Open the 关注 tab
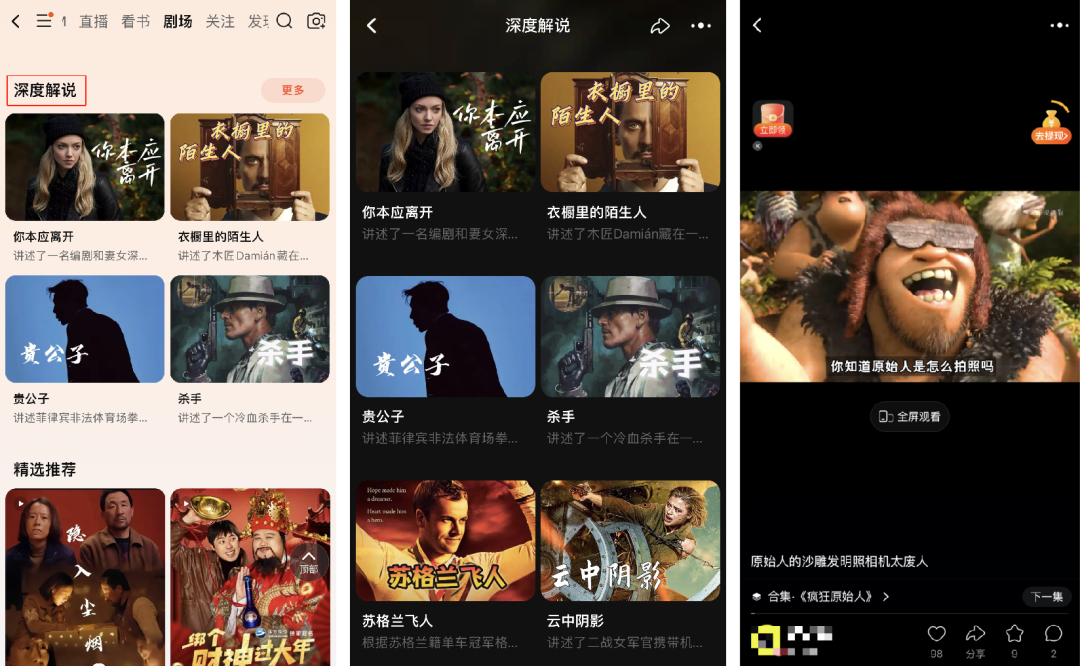 pyautogui.click(x=220, y=22)
